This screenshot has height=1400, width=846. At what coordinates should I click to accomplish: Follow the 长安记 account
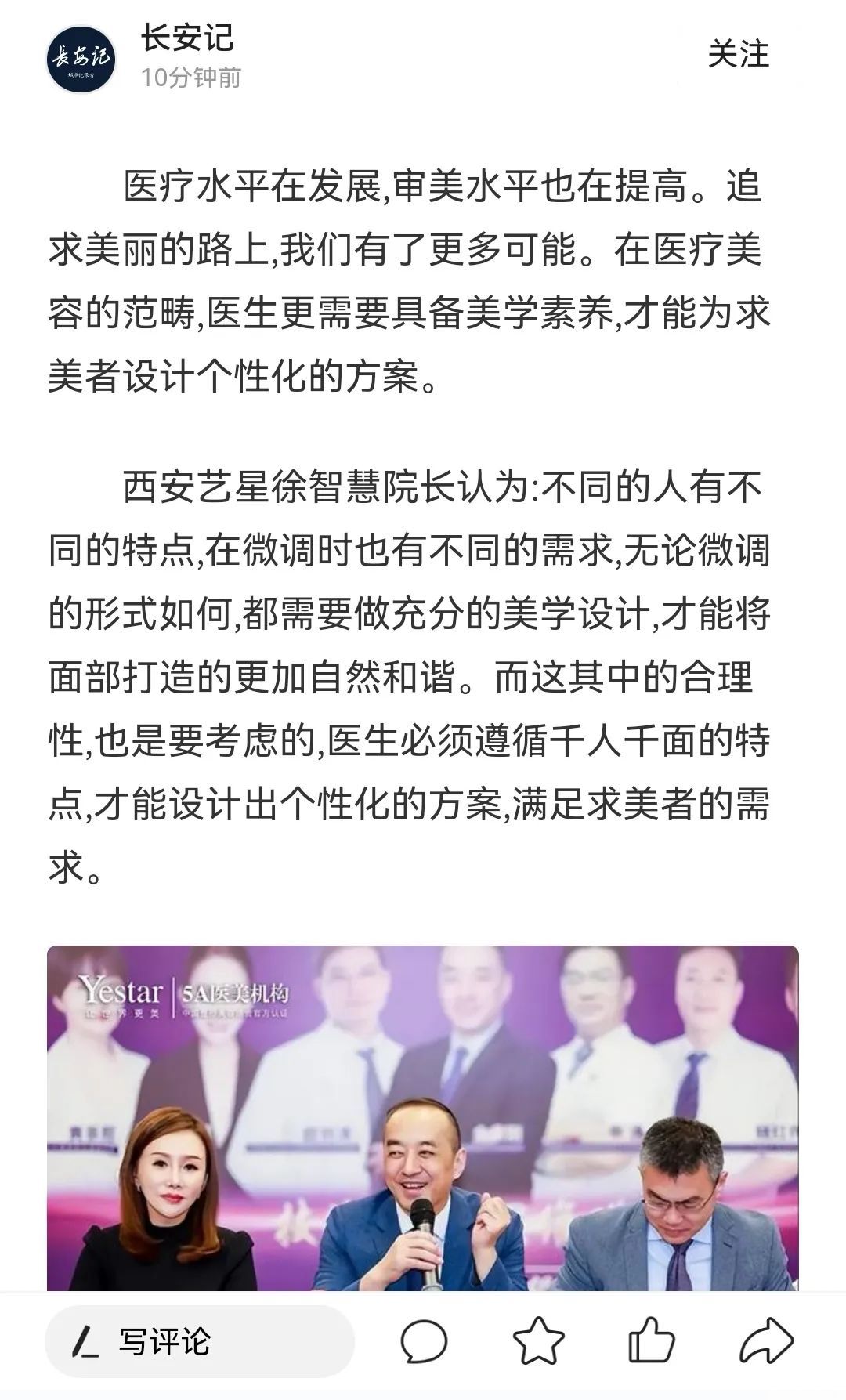738,55
